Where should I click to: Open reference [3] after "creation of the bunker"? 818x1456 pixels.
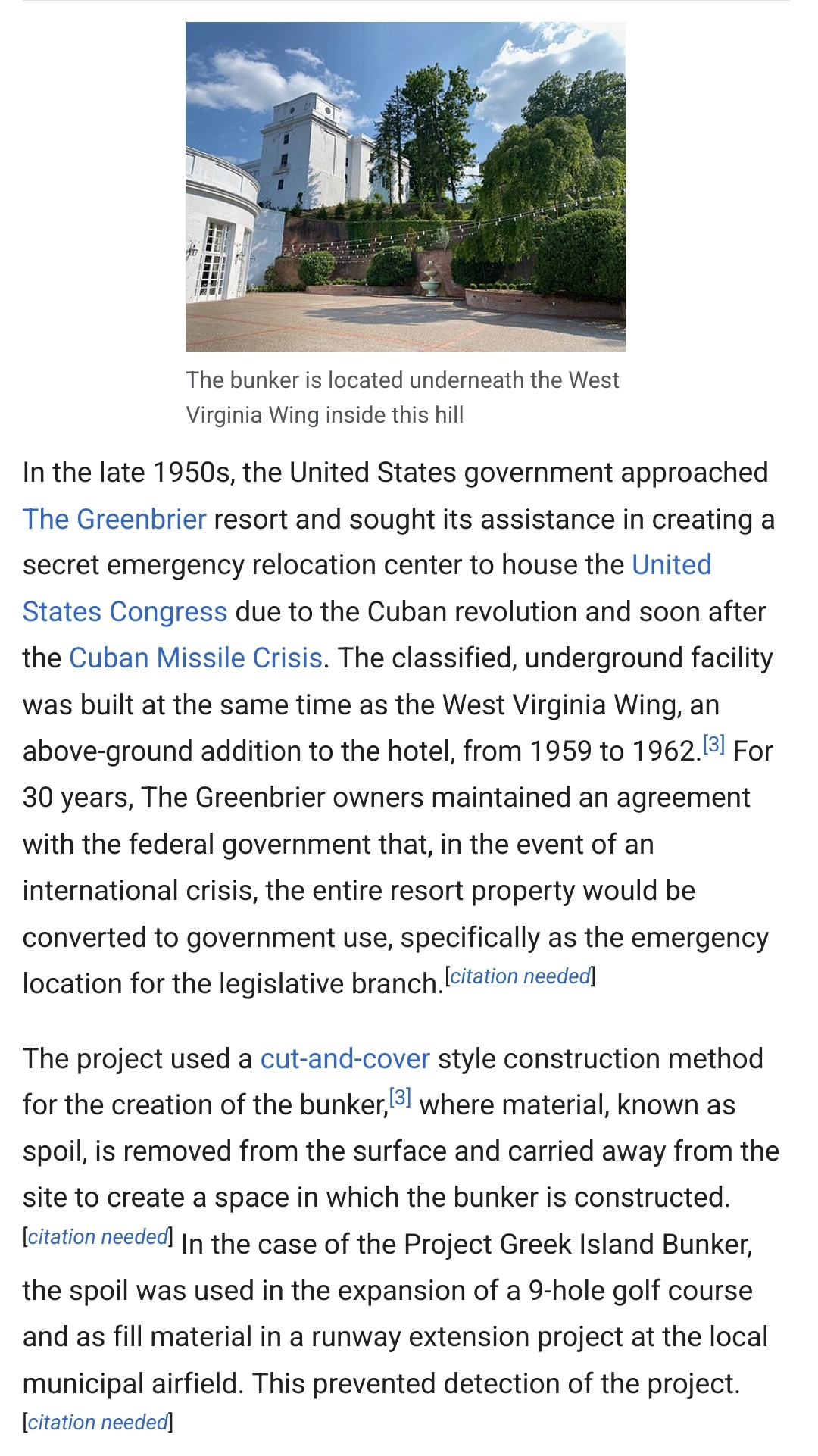coord(400,1098)
